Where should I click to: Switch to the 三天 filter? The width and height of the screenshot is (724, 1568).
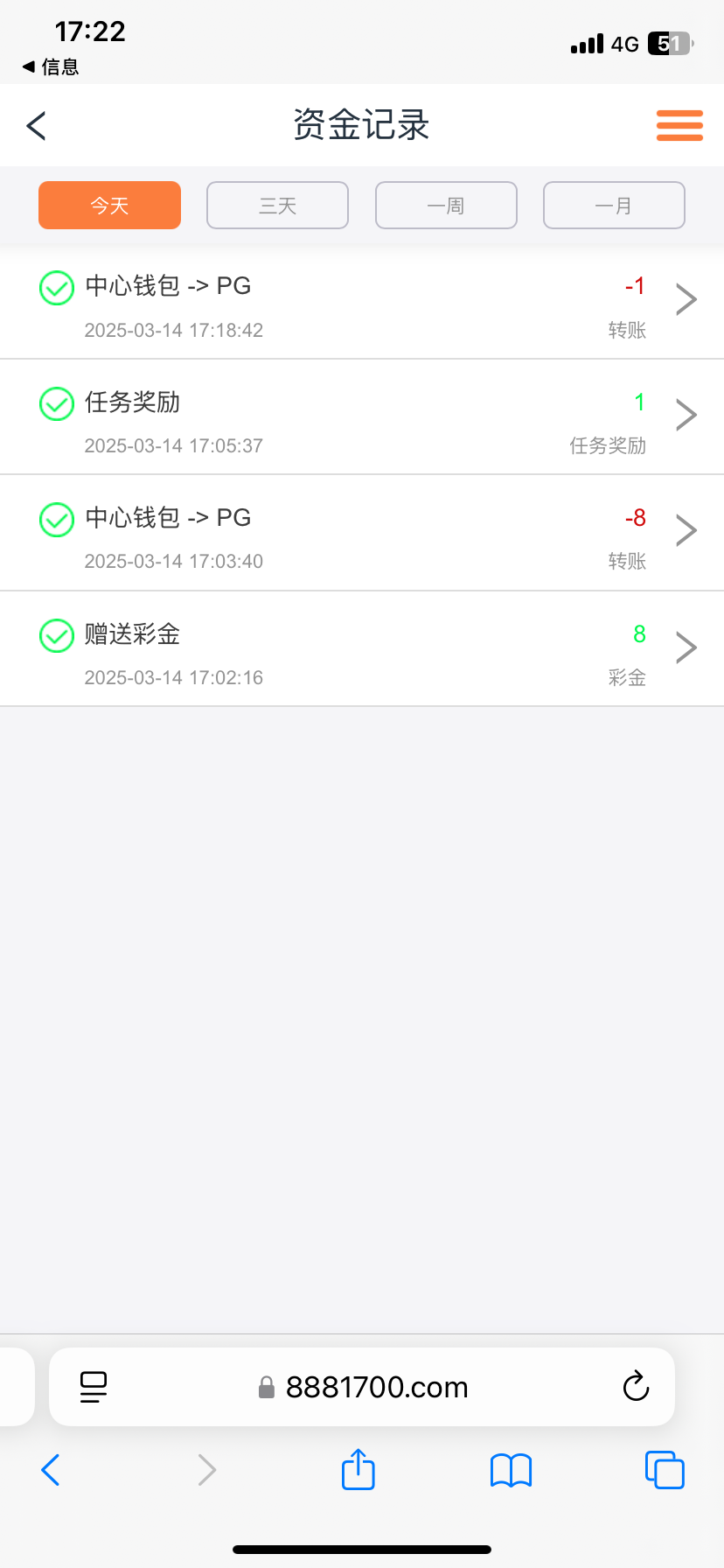coord(277,206)
